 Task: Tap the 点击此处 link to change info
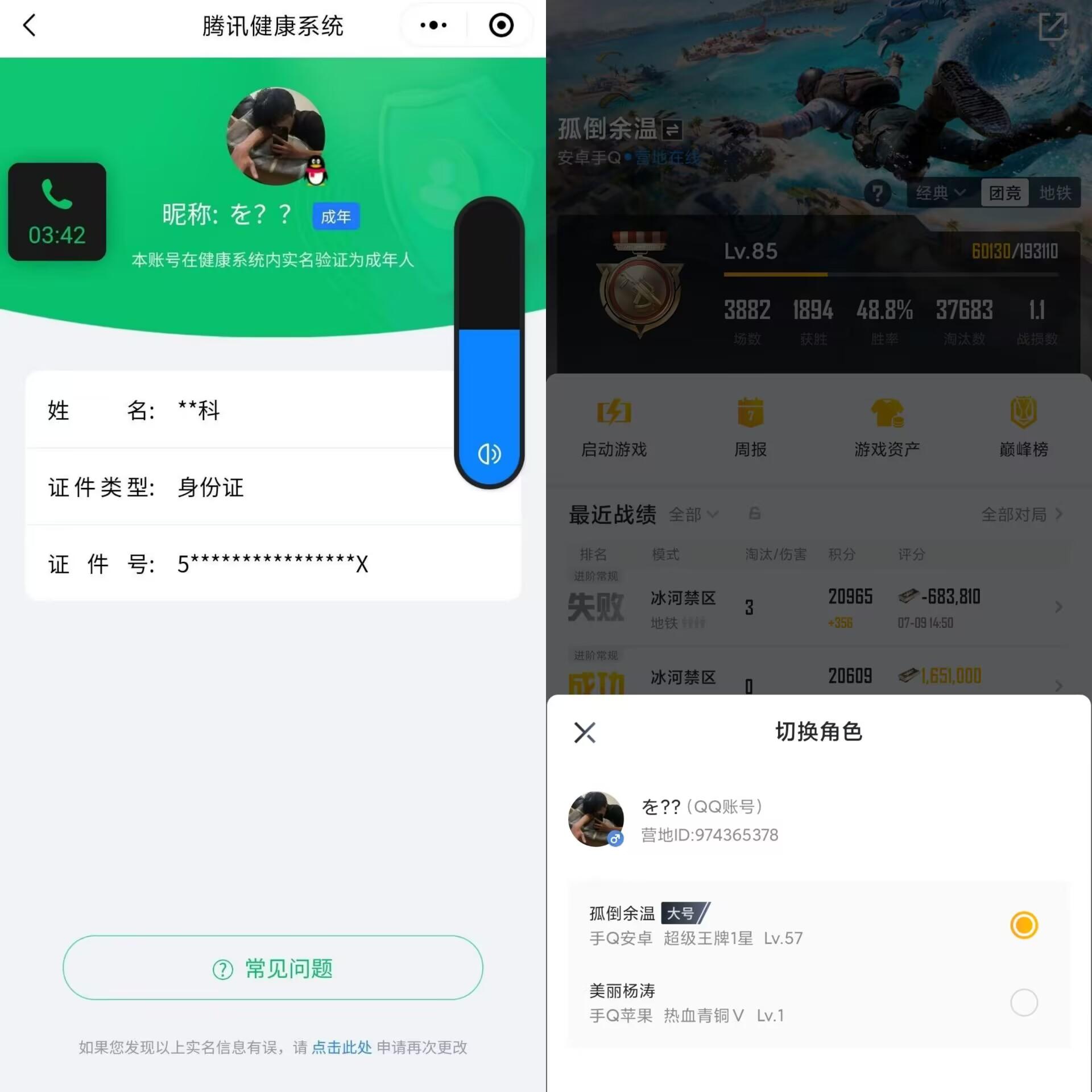tap(341, 1047)
